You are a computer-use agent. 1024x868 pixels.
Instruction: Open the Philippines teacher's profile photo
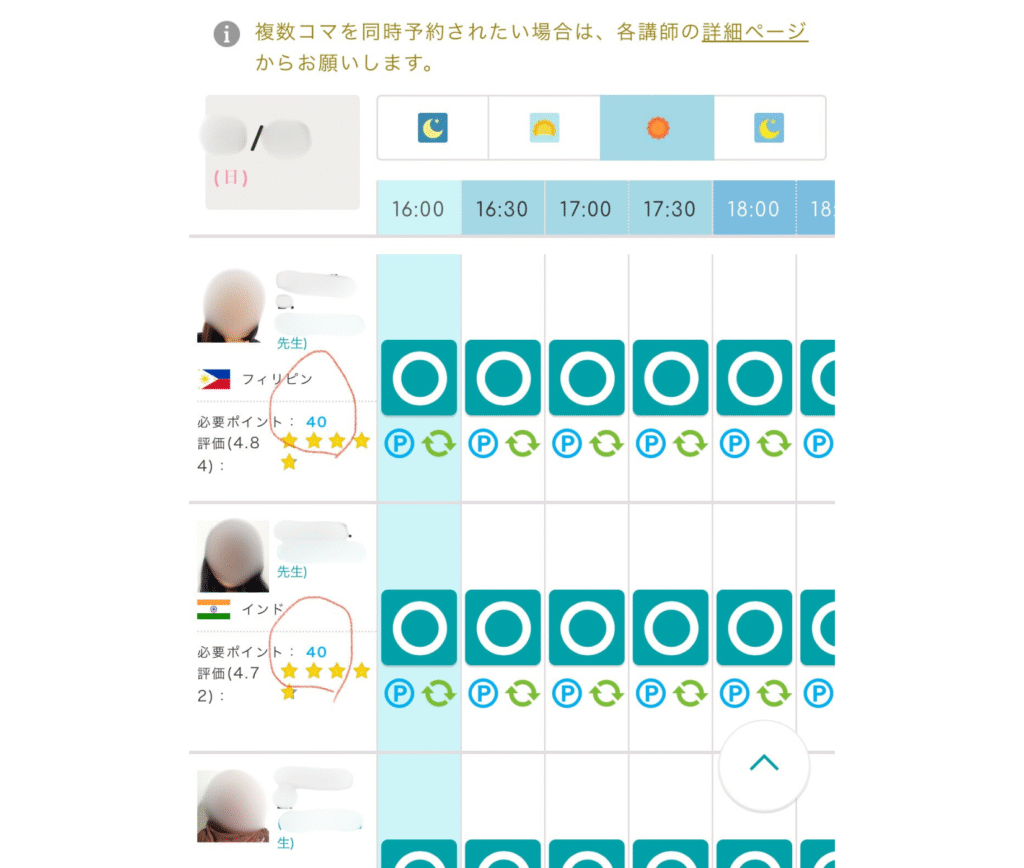point(233,306)
